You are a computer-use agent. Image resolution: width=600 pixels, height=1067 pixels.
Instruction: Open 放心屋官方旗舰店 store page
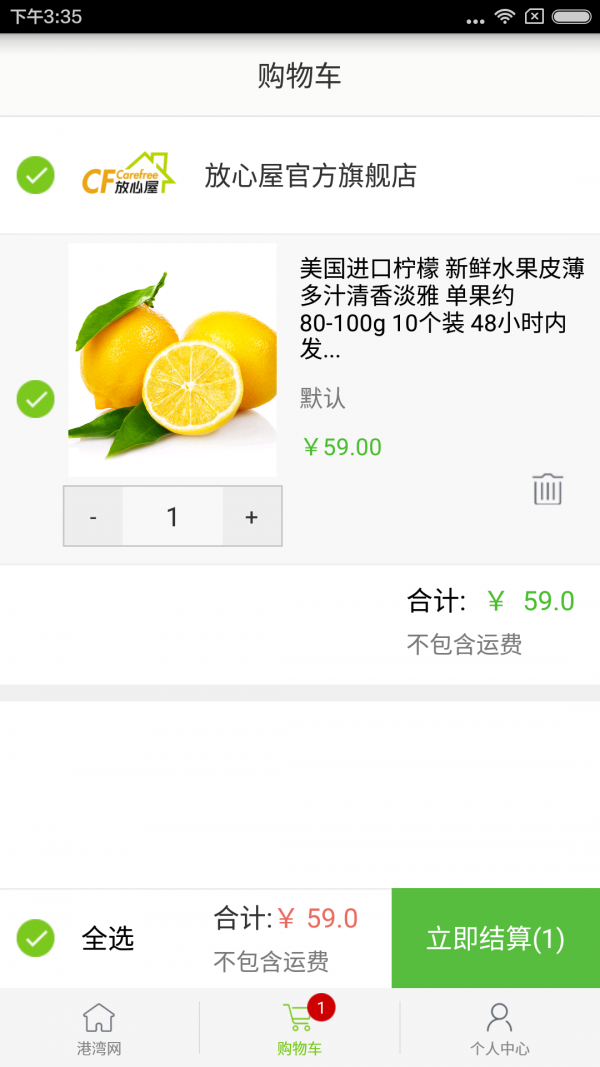(x=310, y=176)
